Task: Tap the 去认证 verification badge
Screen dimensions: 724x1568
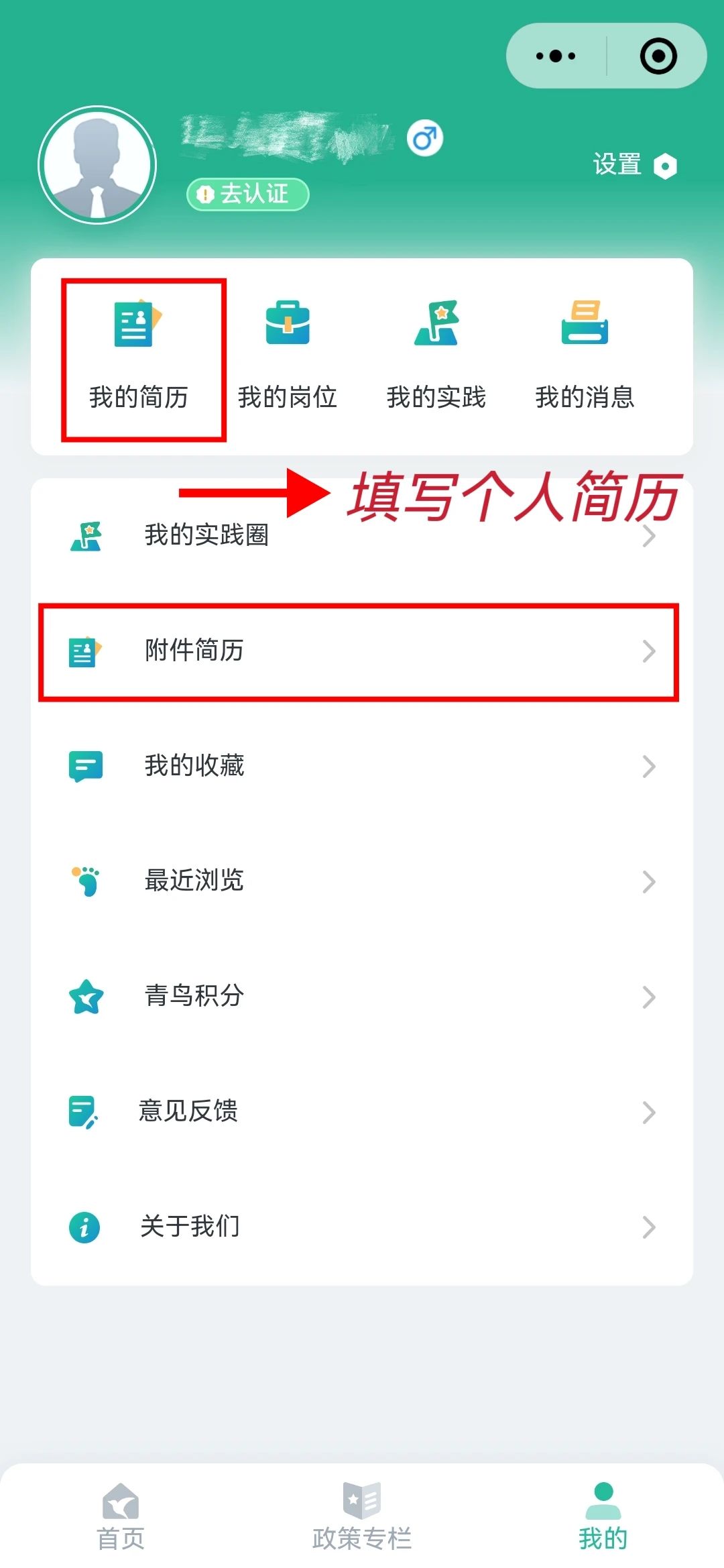Action: (247, 194)
